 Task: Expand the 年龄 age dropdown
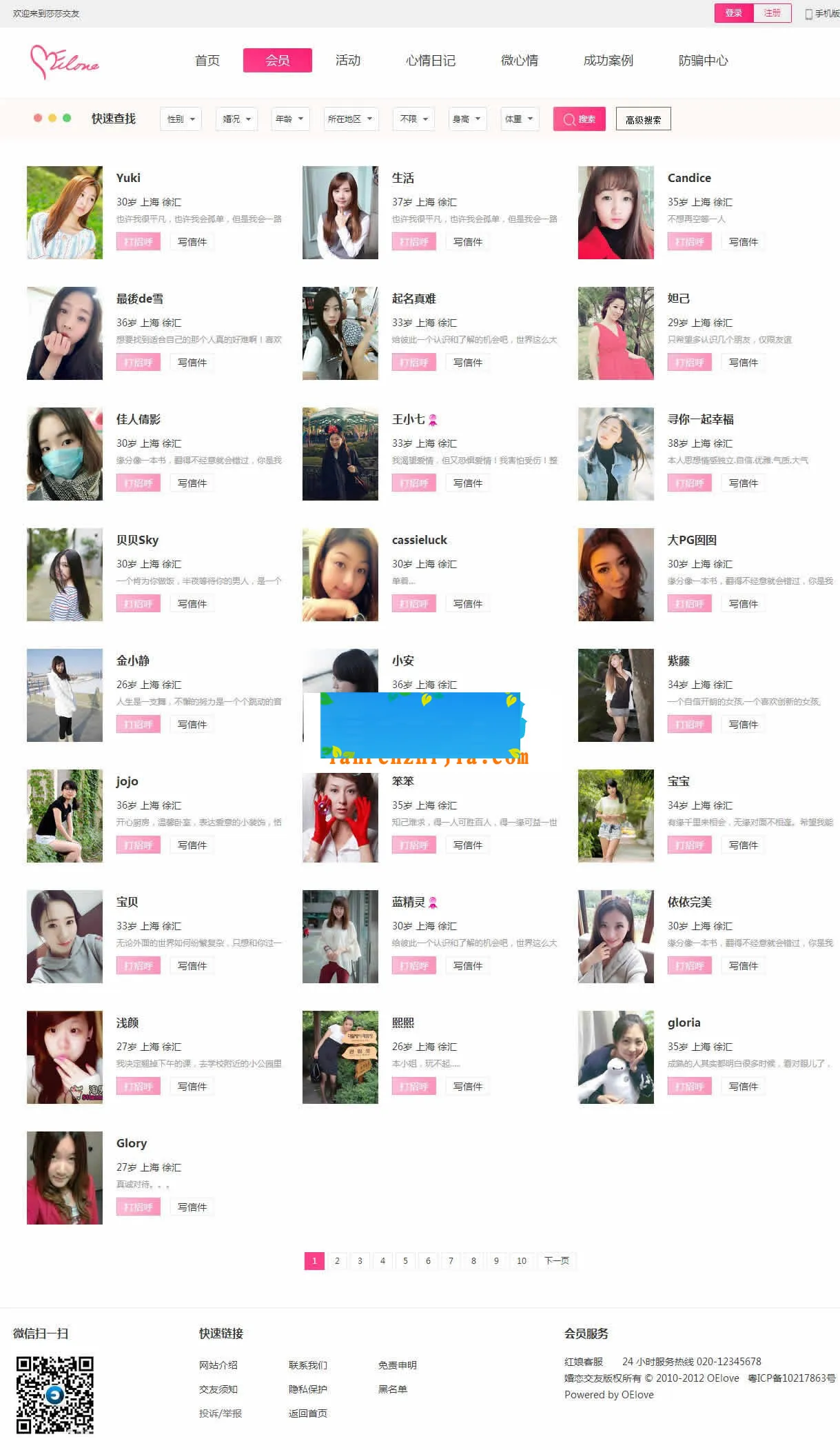point(289,119)
